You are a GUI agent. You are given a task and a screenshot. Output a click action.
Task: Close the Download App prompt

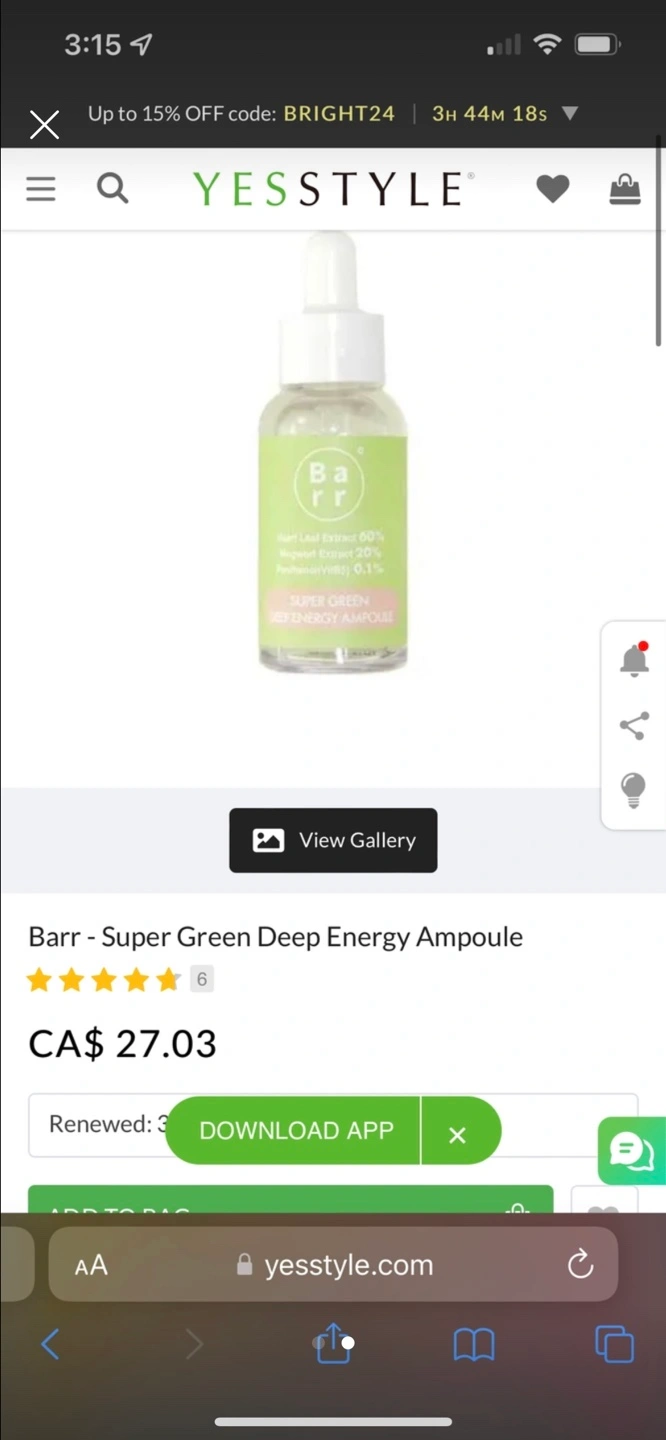[x=458, y=1135]
